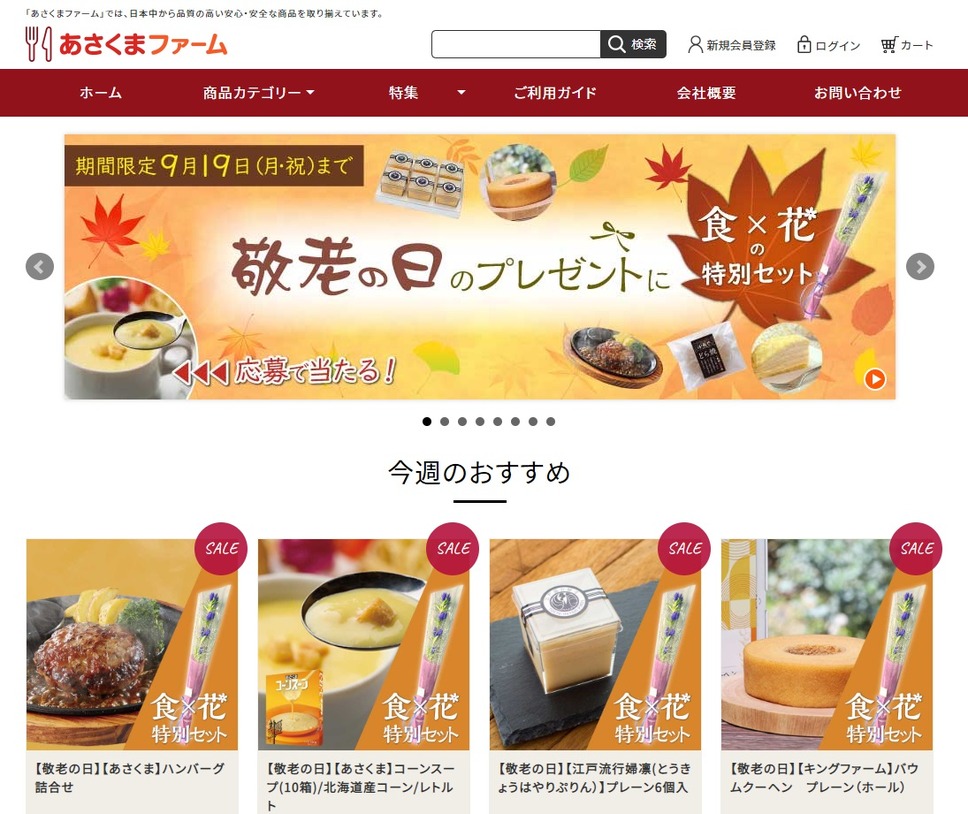Screen dimensions: 968x814
Task: Show previous banner with left arrow
Action: [x=40, y=267]
